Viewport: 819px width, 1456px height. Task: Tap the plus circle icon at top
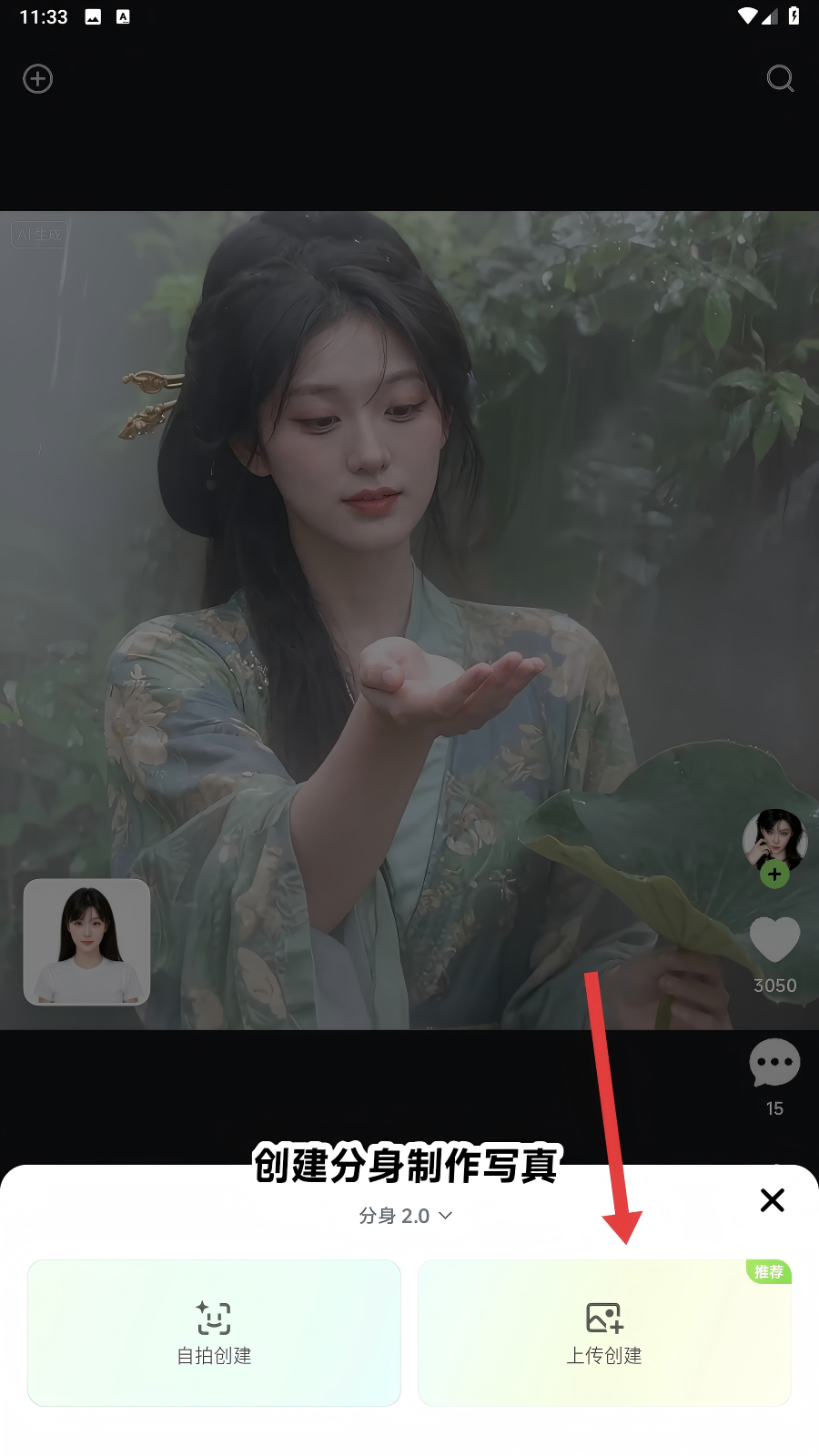pyautogui.click(x=37, y=78)
